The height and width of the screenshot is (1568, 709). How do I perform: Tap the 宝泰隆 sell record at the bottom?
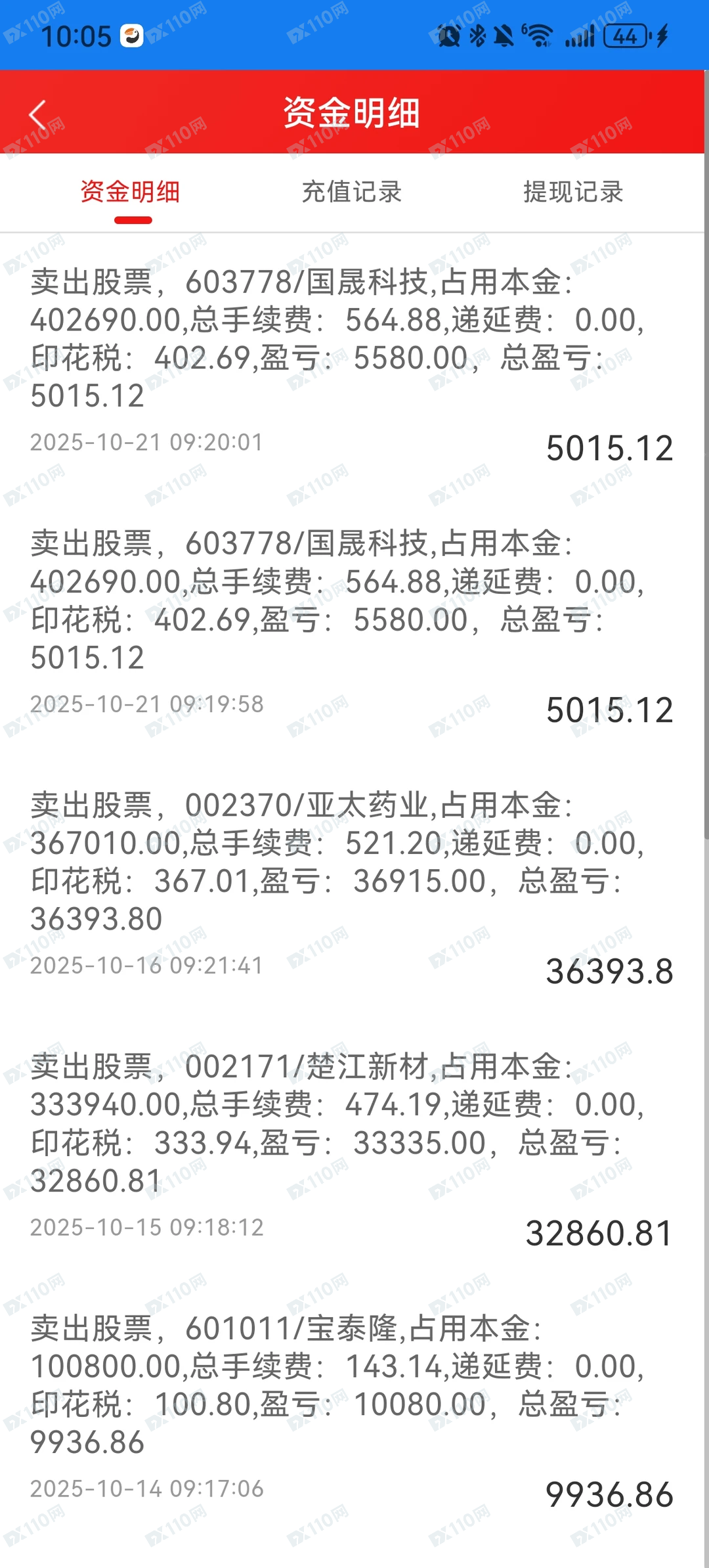click(354, 1386)
